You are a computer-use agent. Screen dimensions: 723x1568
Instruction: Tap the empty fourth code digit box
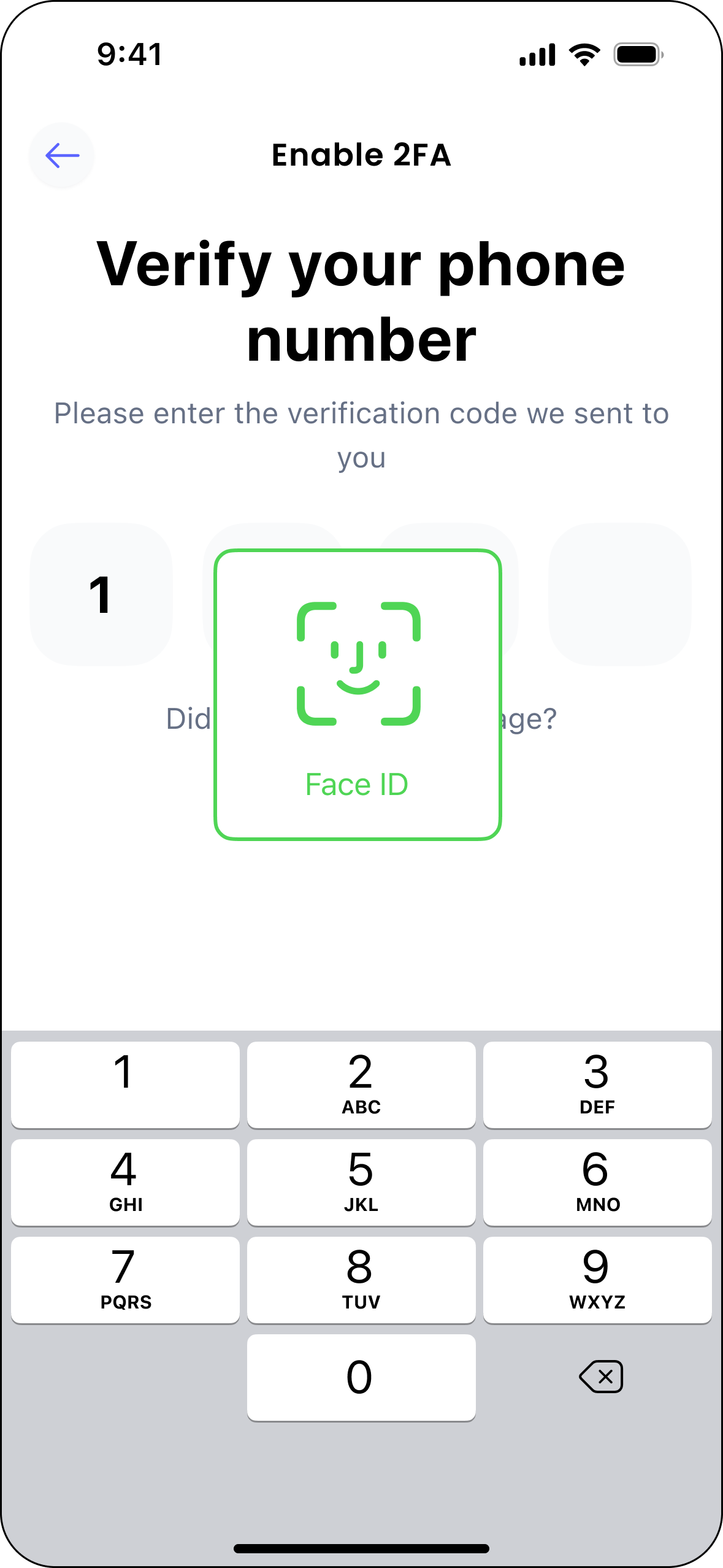click(x=620, y=594)
